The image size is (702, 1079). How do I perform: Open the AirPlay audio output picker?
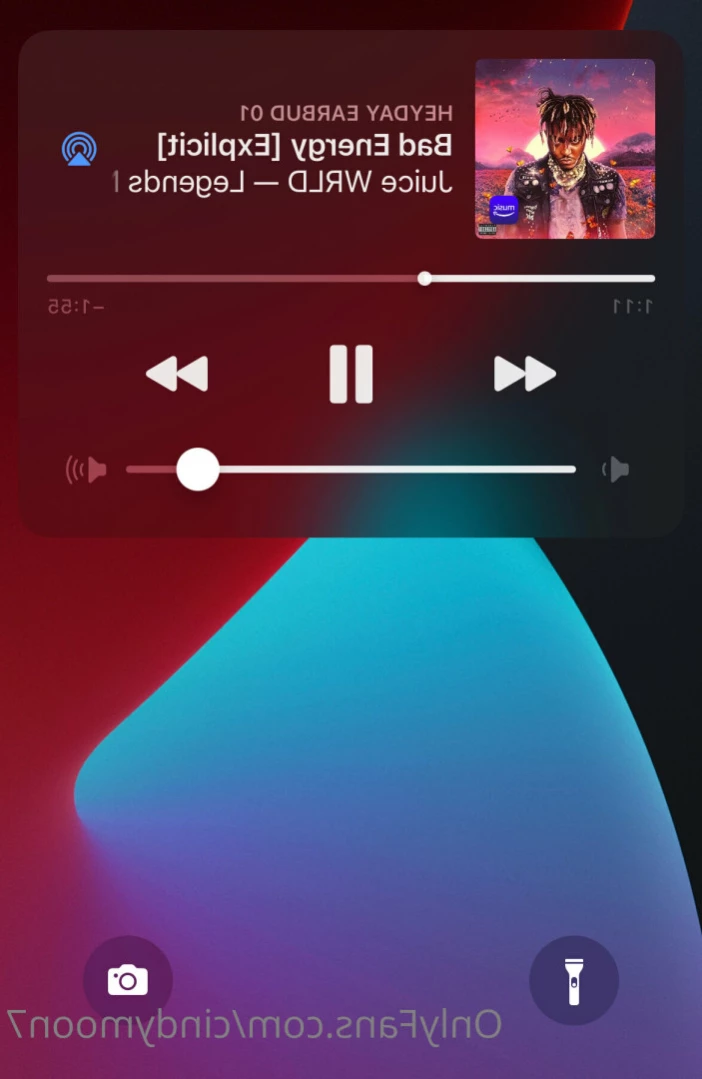[x=79, y=149]
